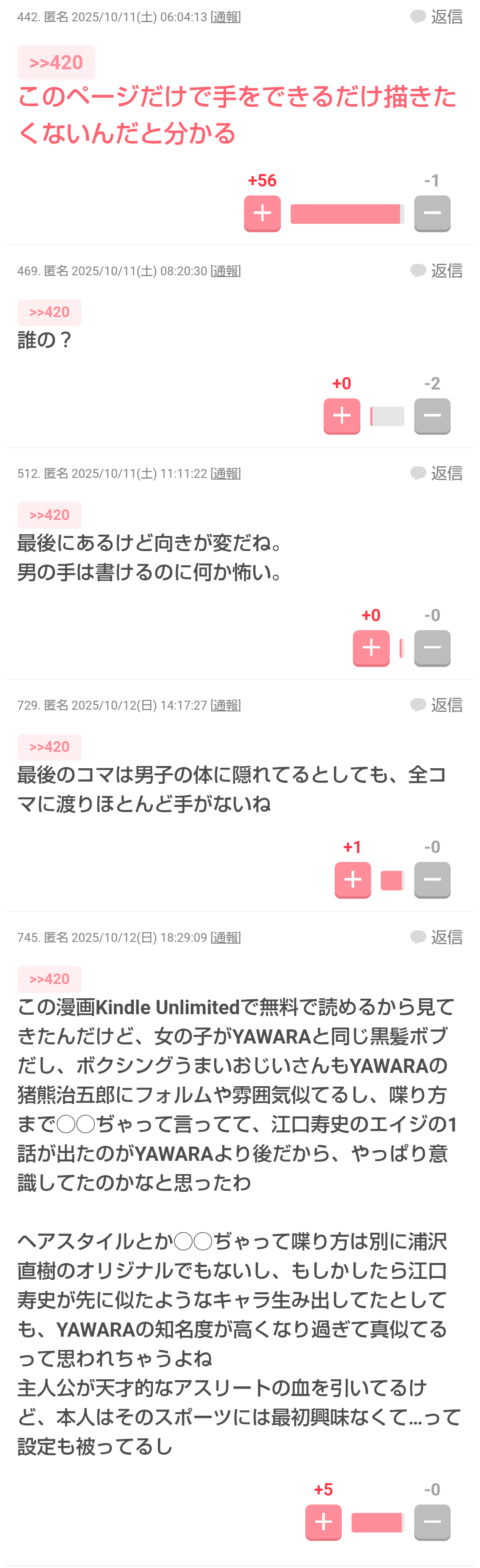Open the >>420 anchor in comment 442
This screenshot has width=480, height=1568.
pyautogui.click(x=56, y=63)
